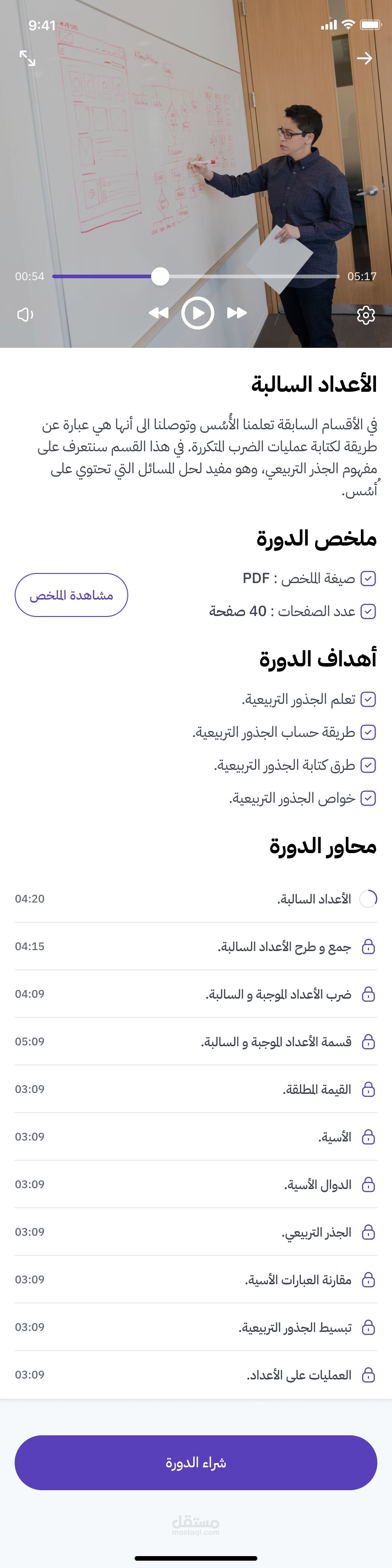Select lesson القيمة المطلقة
The image size is (392, 1568).
coord(316,1089)
